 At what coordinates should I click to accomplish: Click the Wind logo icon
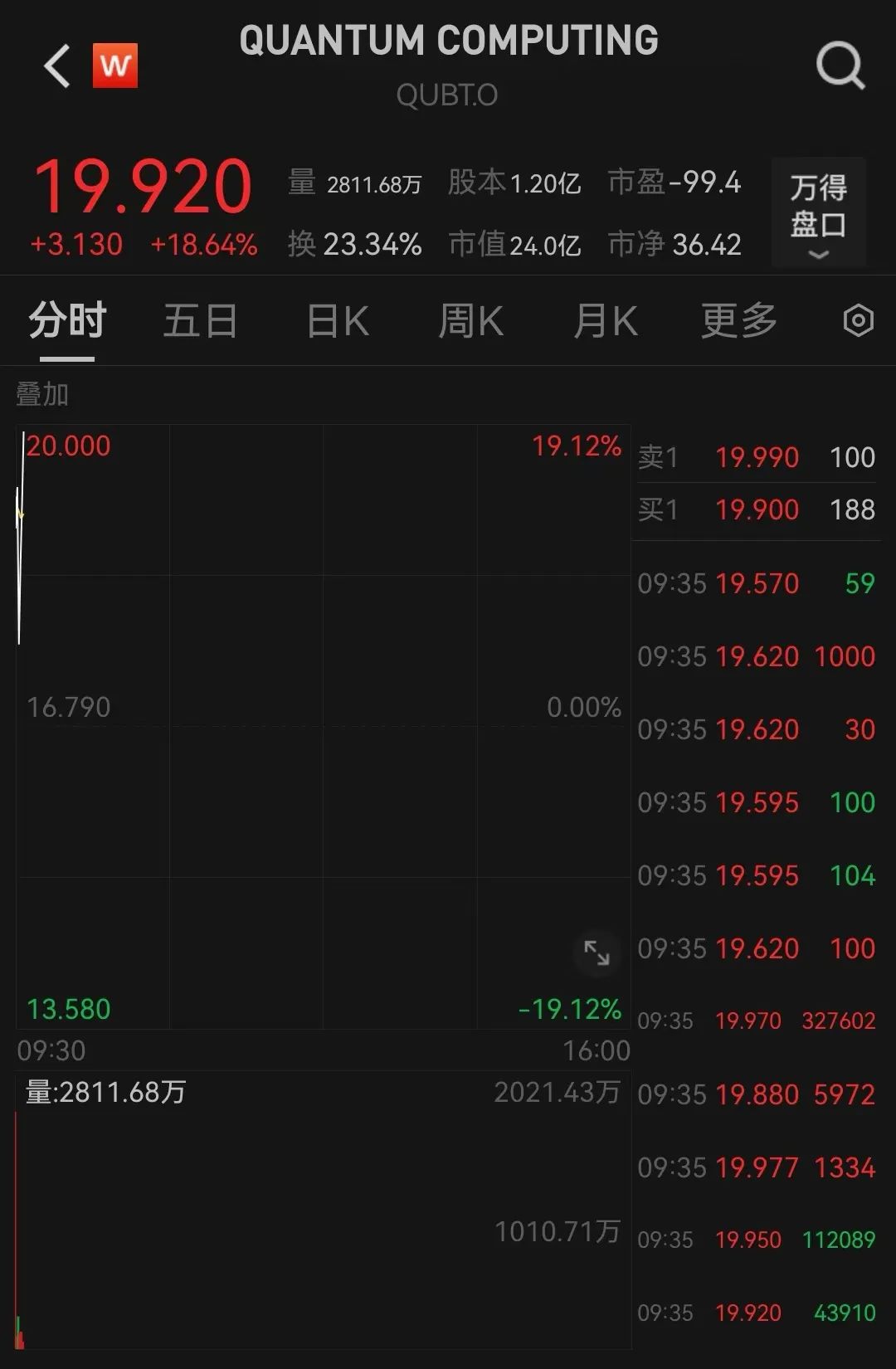116,66
